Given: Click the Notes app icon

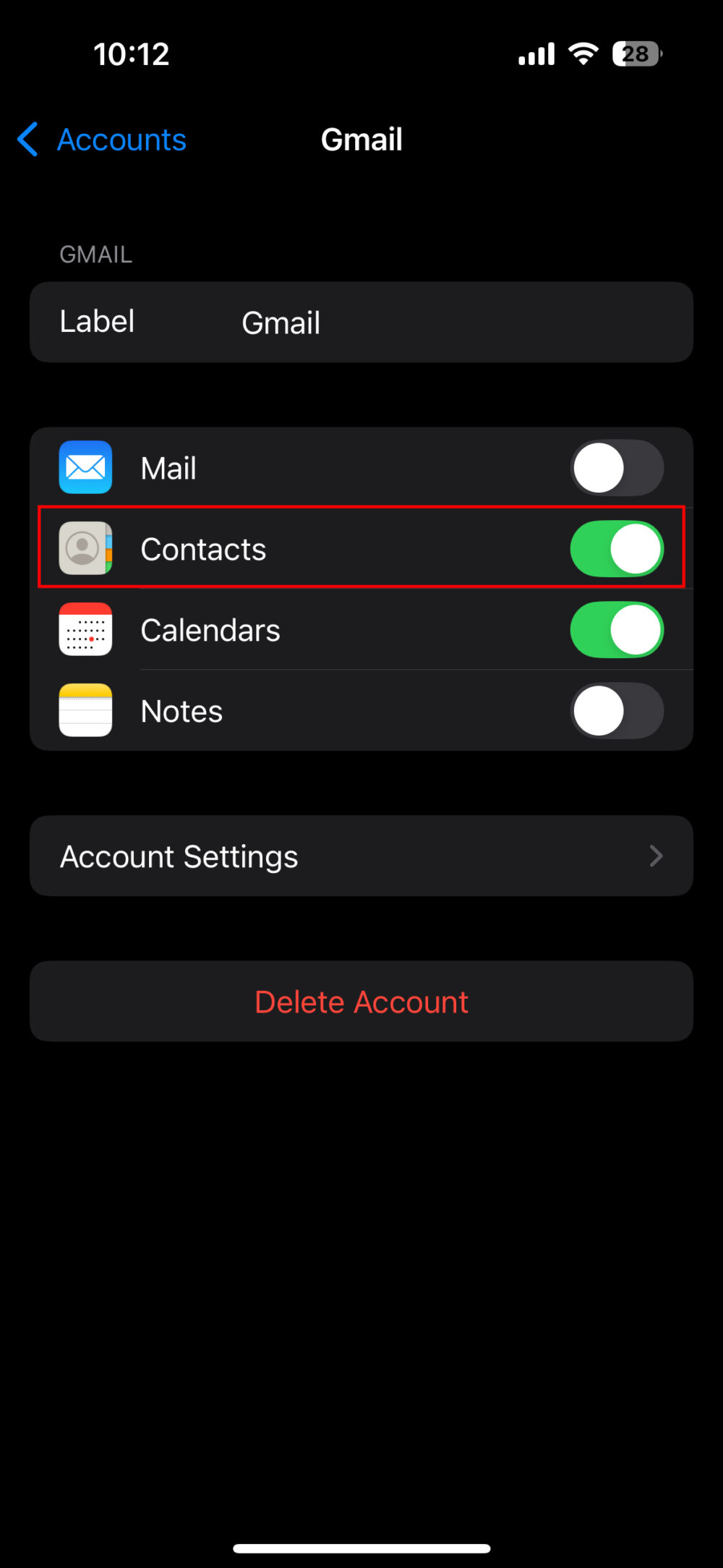Looking at the screenshot, I should 85,710.
